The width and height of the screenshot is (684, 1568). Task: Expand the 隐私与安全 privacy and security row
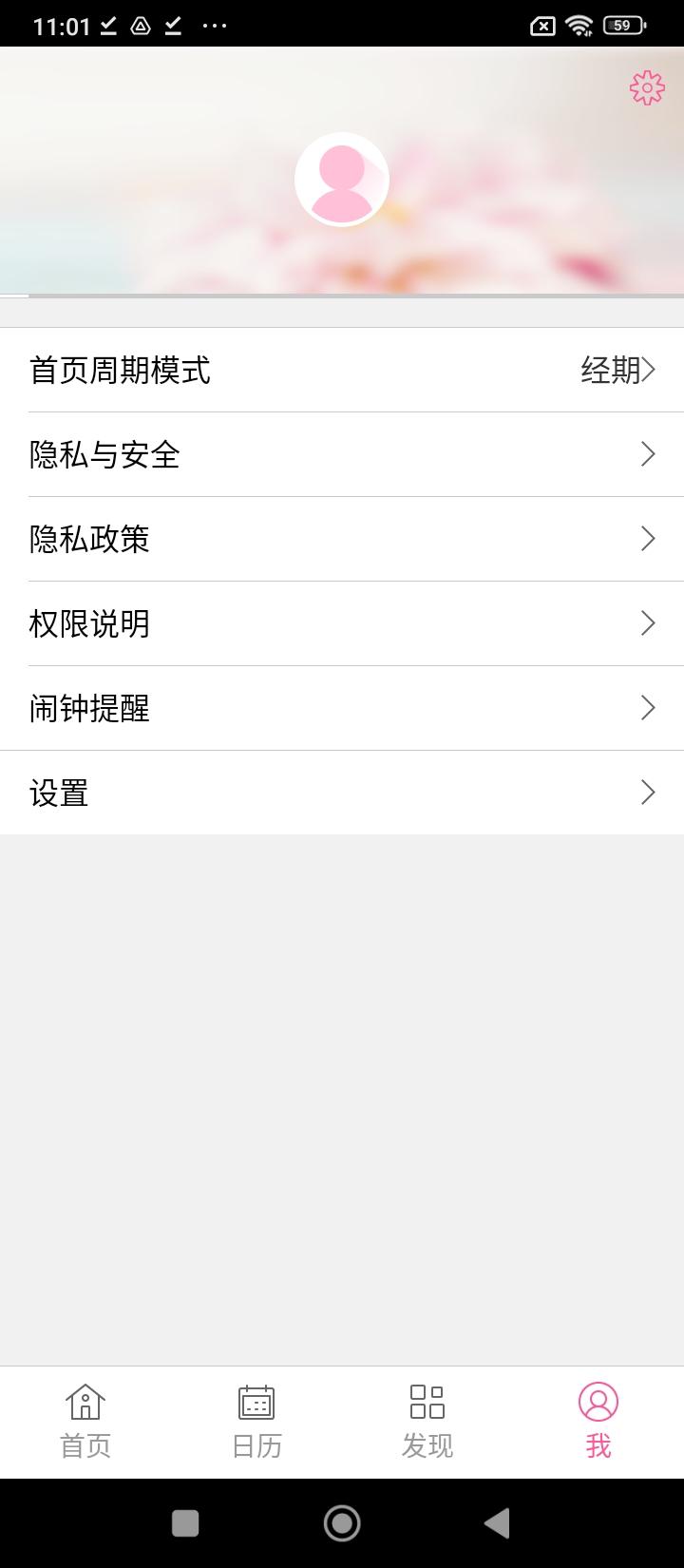coord(342,454)
